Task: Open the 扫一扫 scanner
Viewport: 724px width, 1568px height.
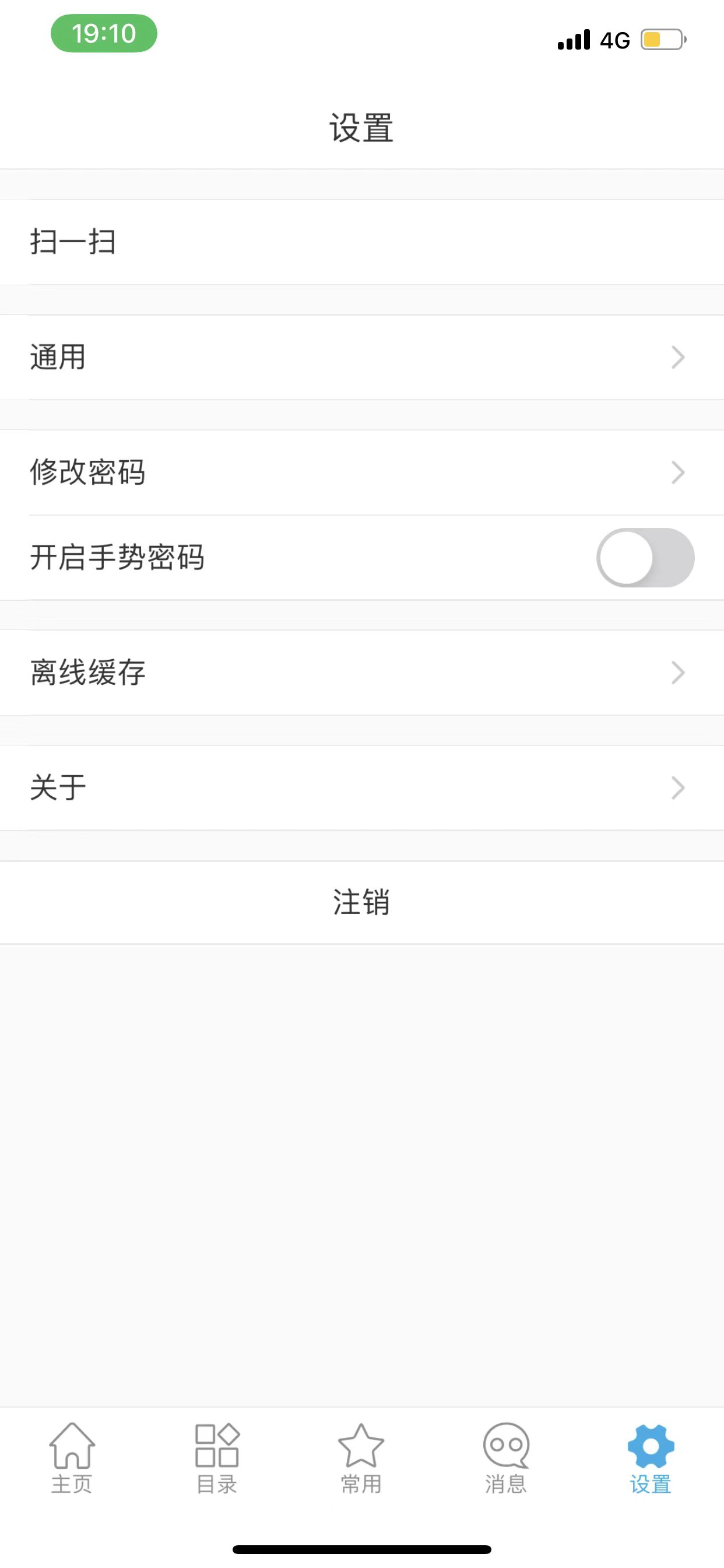Action: [x=361, y=242]
